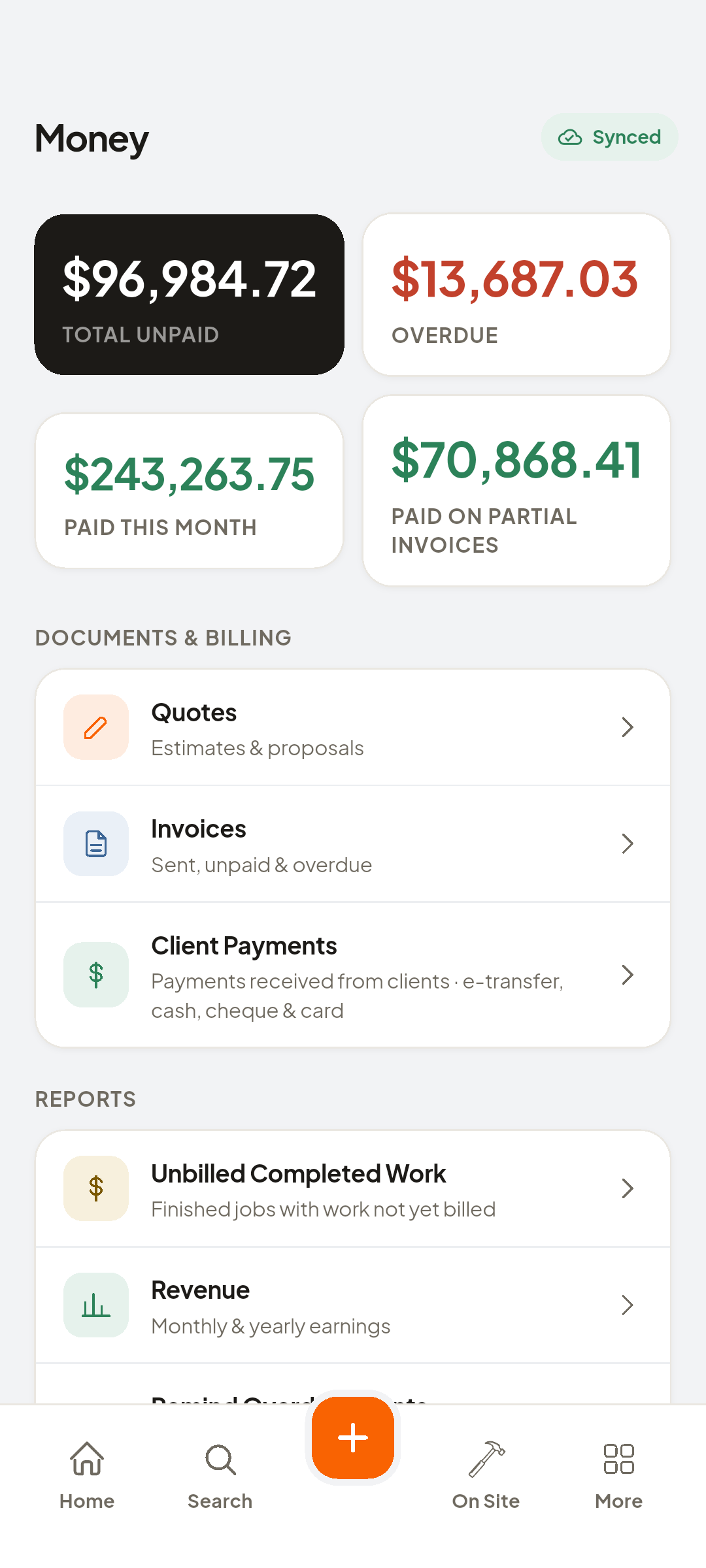View Unbilled Completed Work report

353,1189
